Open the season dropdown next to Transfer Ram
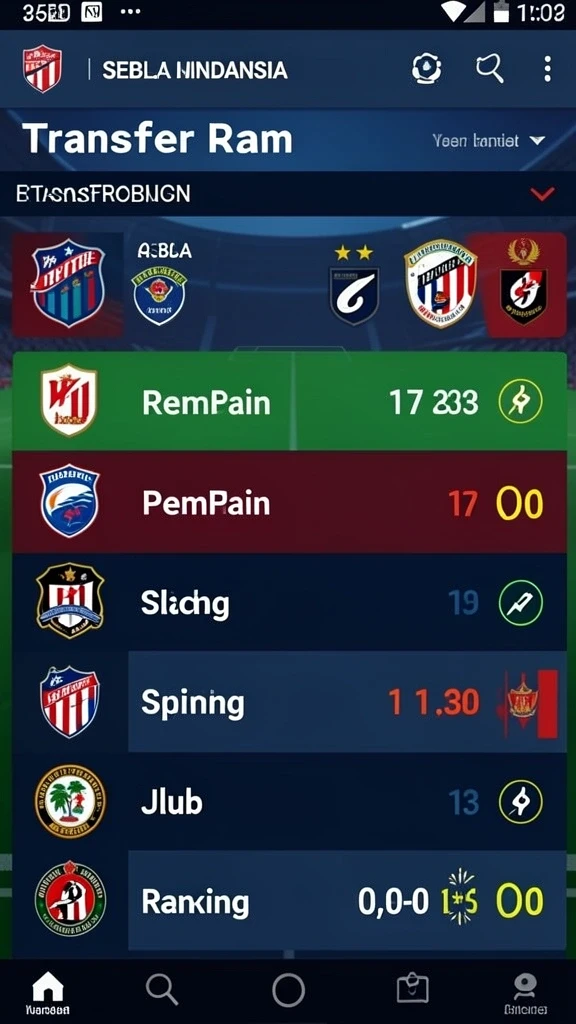The image size is (576, 1024). pyautogui.click(x=488, y=140)
